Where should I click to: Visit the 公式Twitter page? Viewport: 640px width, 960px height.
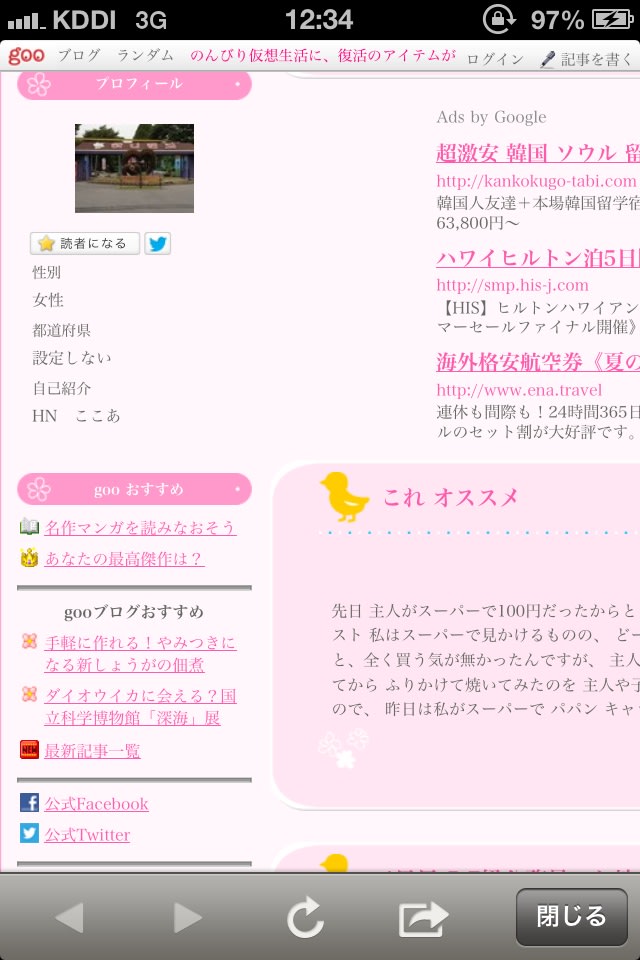[x=87, y=834]
